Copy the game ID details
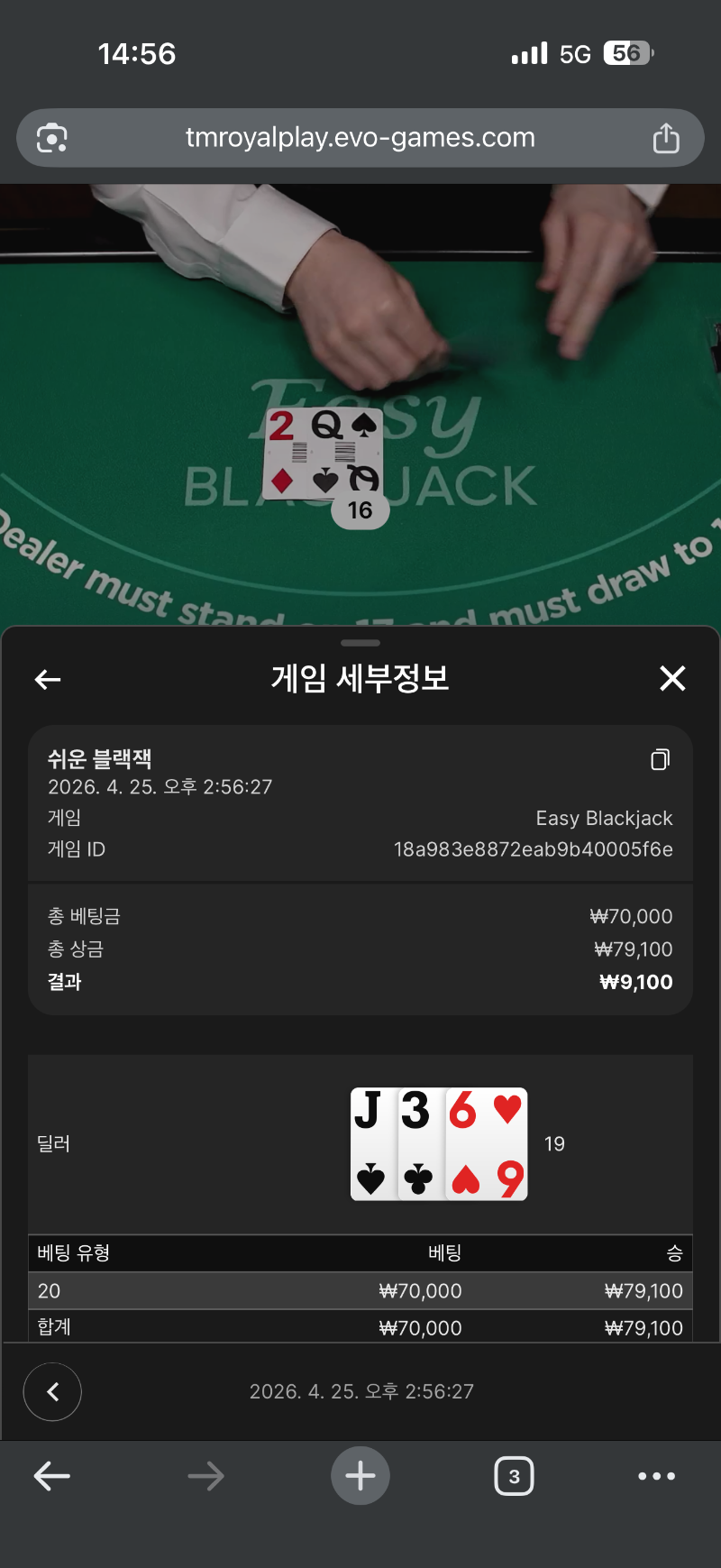The image size is (721, 1568). pyautogui.click(x=661, y=759)
